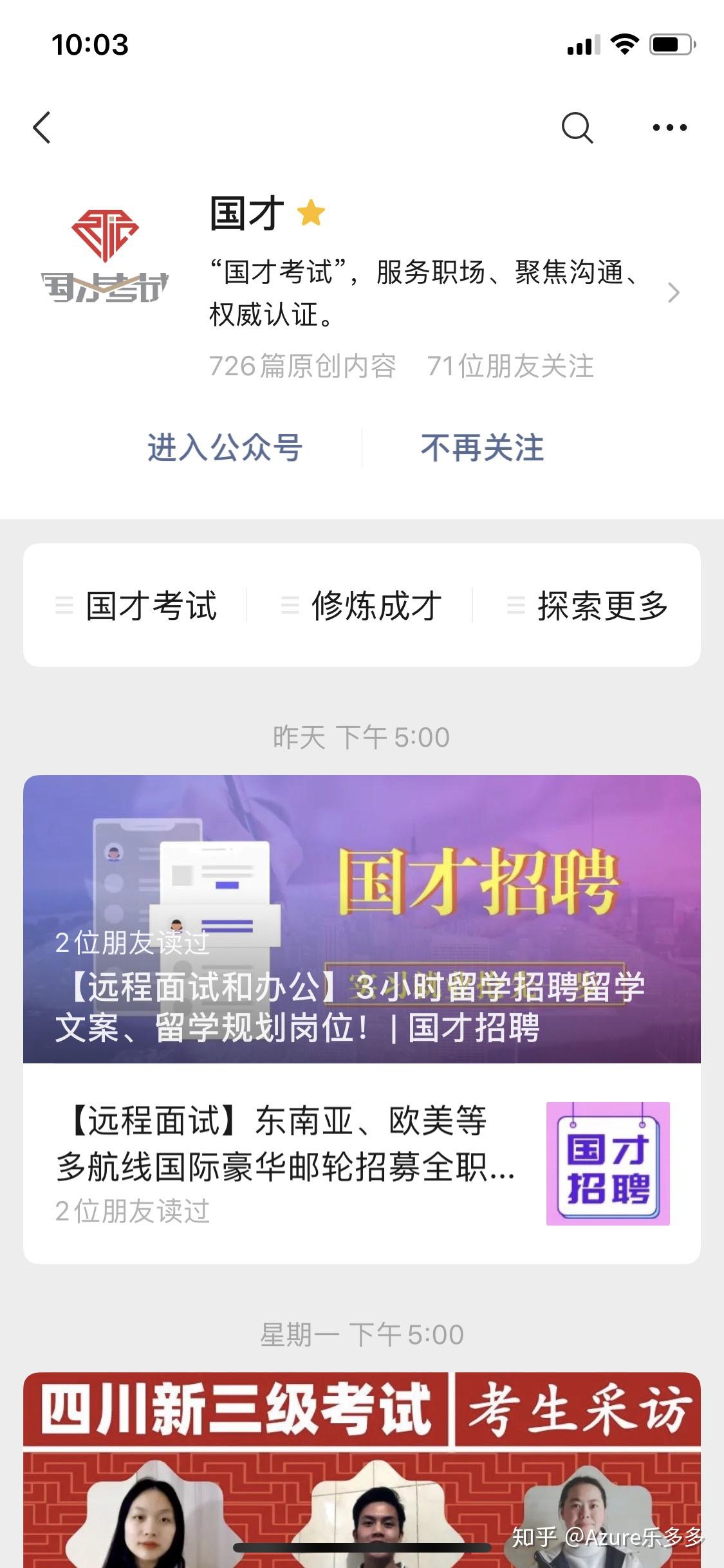Go back to the previous screen

(x=42, y=127)
